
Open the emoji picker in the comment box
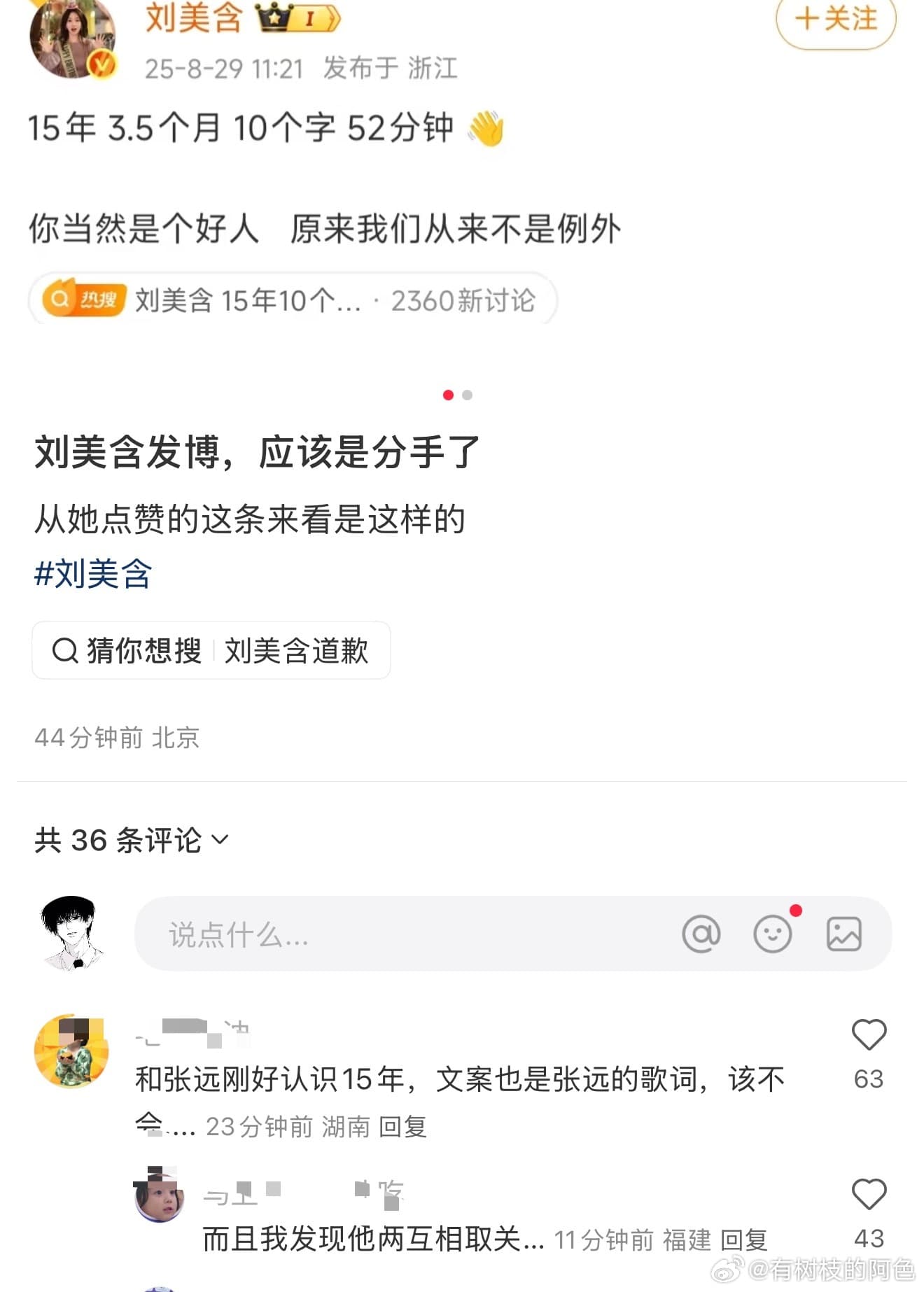pos(772,934)
